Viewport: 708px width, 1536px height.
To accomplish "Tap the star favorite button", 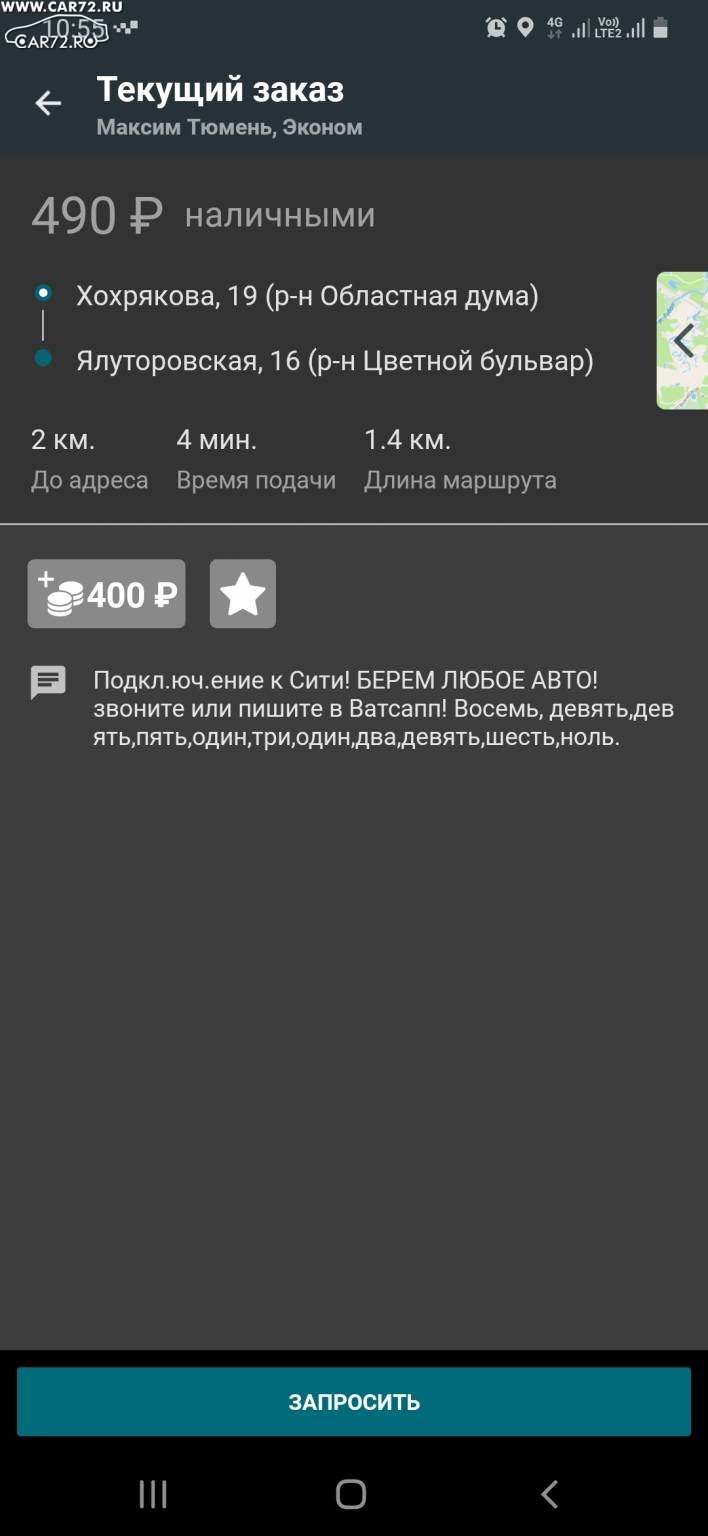I will pyautogui.click(x=243, y=594).
